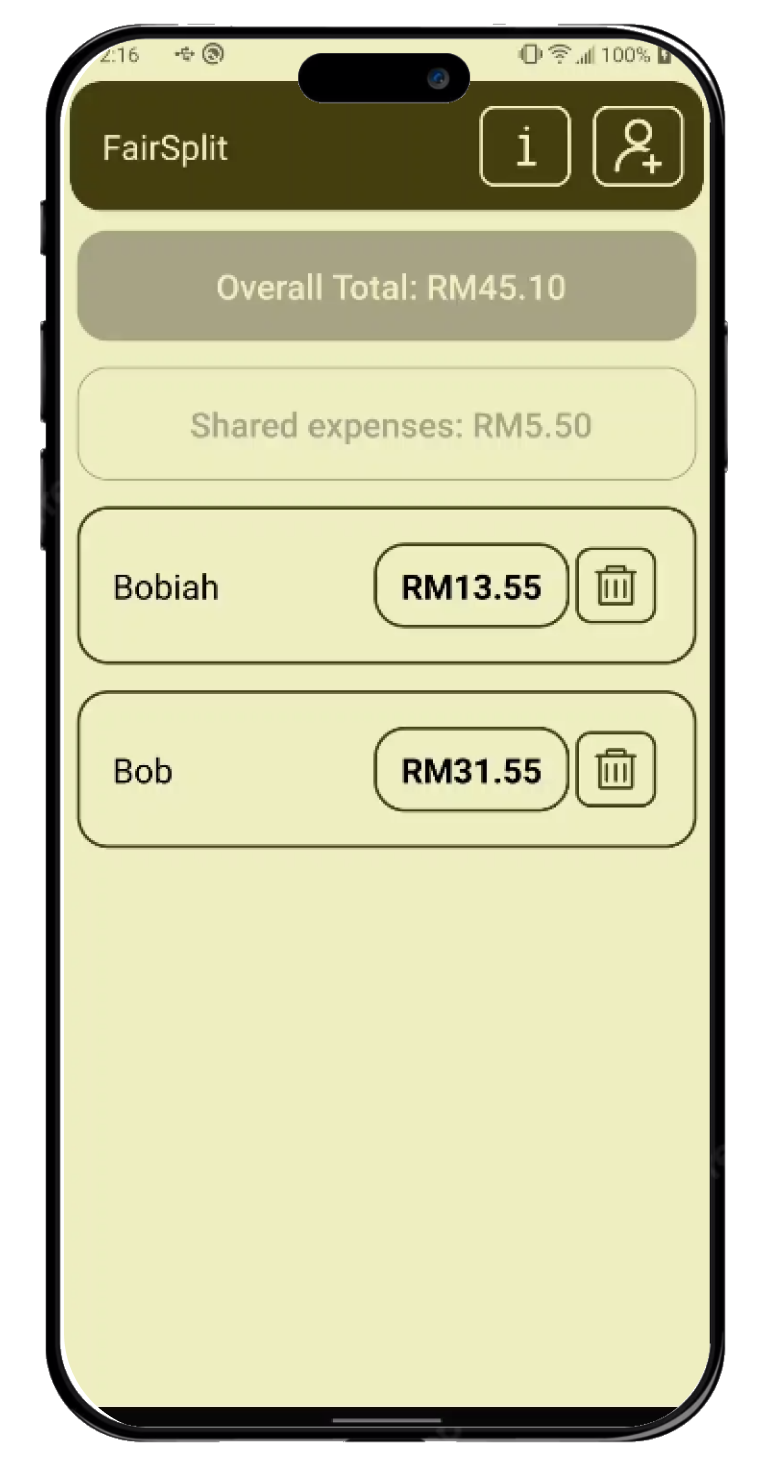Screen dimensions: 768x1466
Task: Open Bob's RM31.55 amount
Action: 471,770
